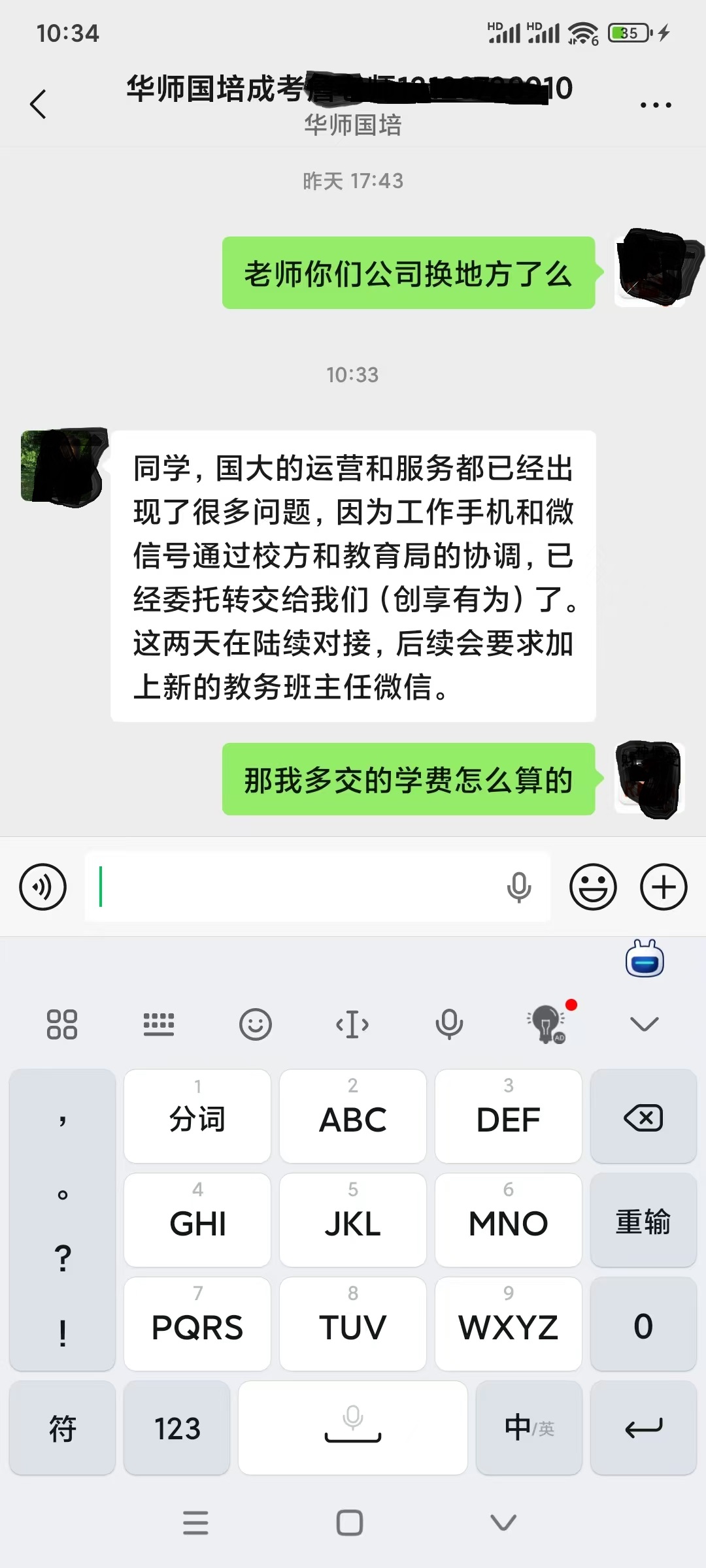Screen dimensions: 706x1568
Task: Open the keyboard AI assistant robot
Action: (645, 959)
